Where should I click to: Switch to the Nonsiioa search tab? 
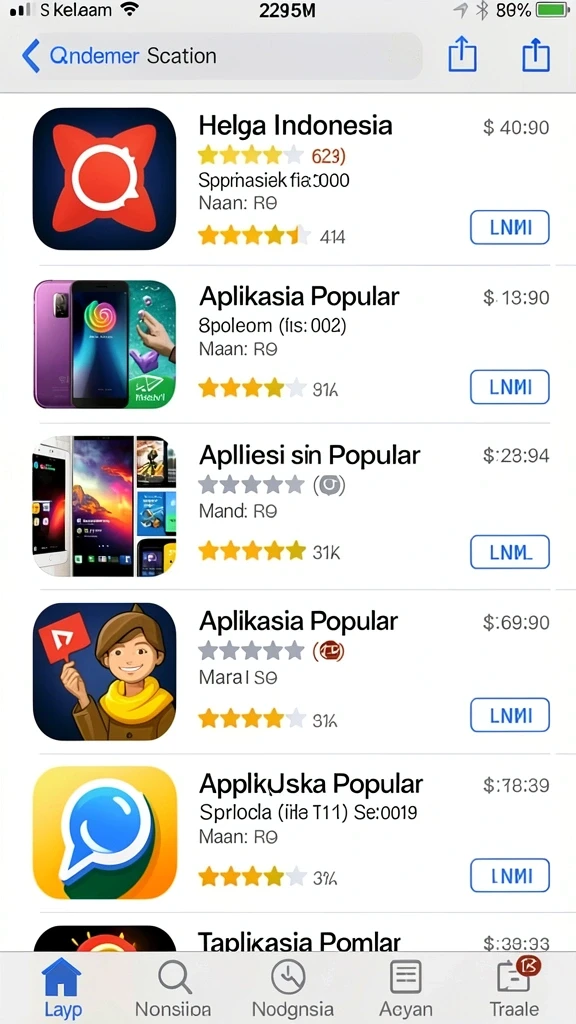(x=173, y=988)
